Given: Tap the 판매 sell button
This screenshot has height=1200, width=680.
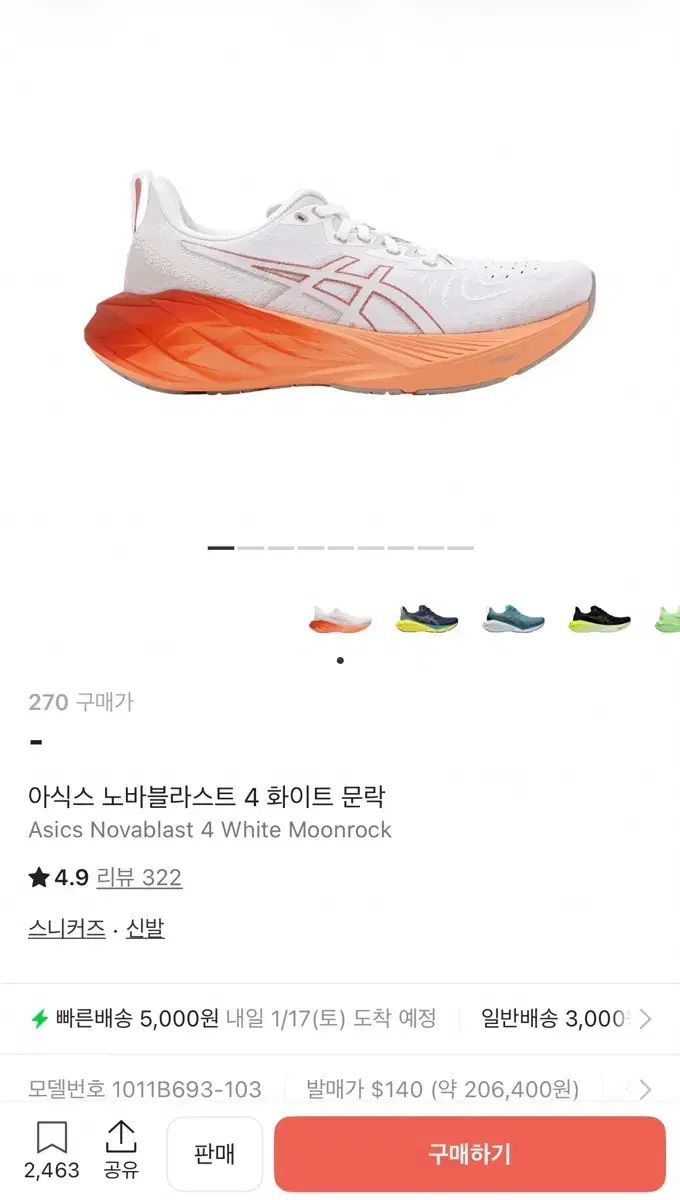Looking at the screenshot, I should [x=214, y=1154].
